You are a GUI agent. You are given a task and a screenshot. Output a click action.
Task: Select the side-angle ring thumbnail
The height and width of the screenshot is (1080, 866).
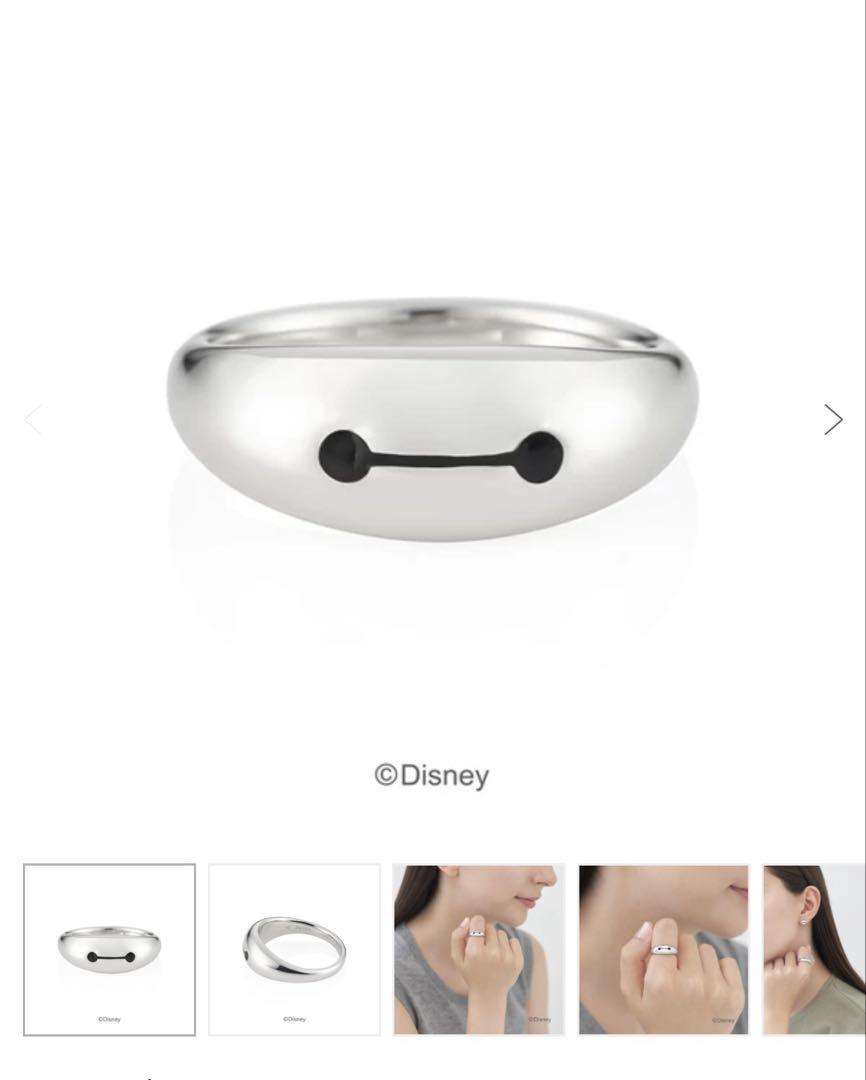pyautogui.click(x=294, y=949)
